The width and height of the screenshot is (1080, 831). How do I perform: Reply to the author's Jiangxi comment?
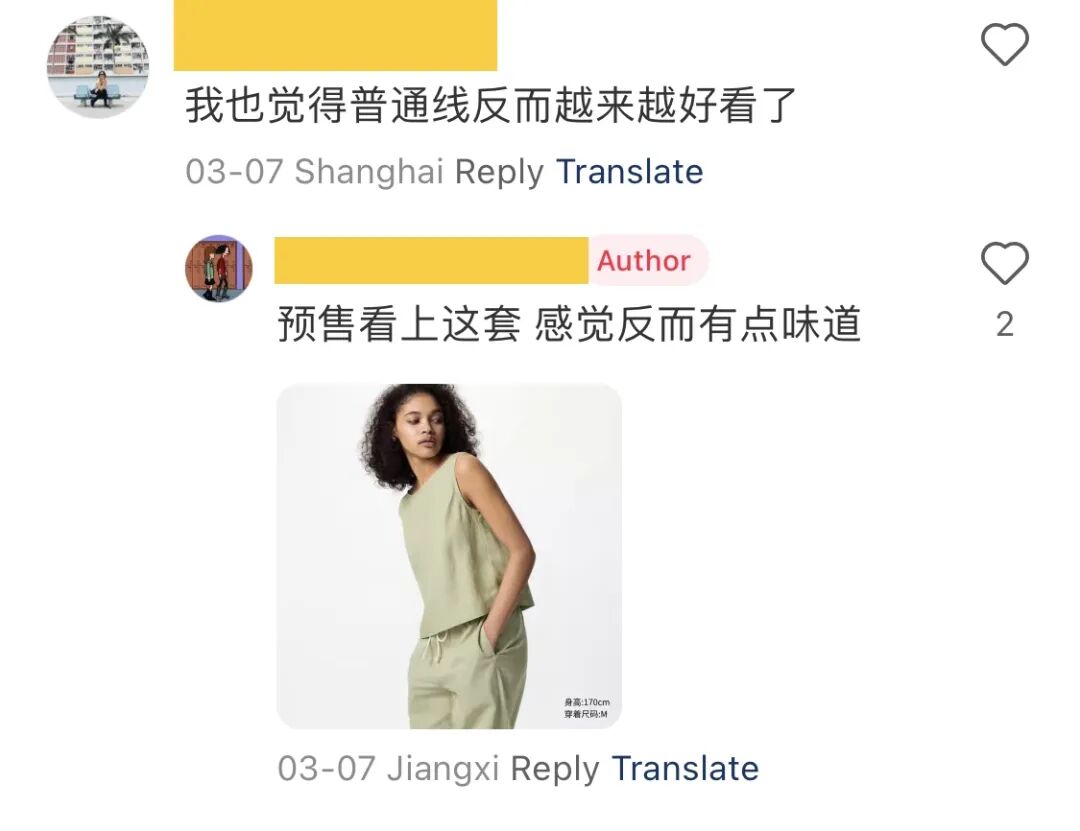tap(554, 769)
